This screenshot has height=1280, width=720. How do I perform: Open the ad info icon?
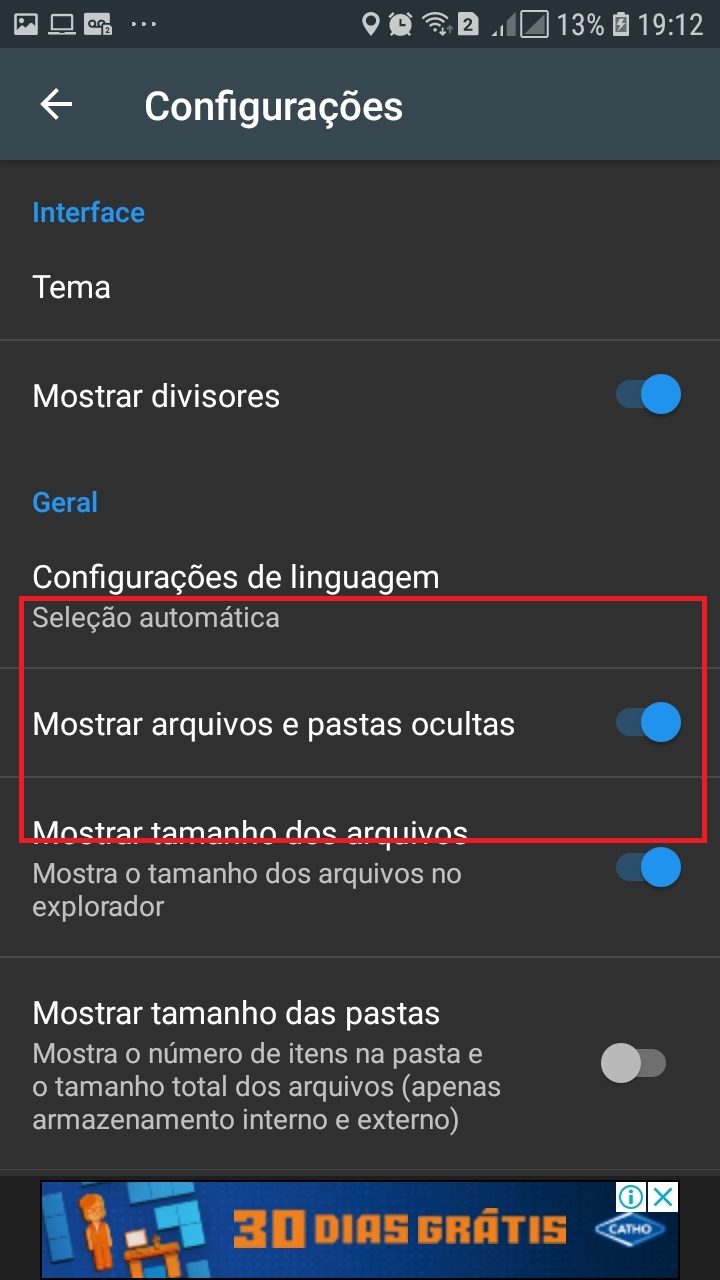630,1197
